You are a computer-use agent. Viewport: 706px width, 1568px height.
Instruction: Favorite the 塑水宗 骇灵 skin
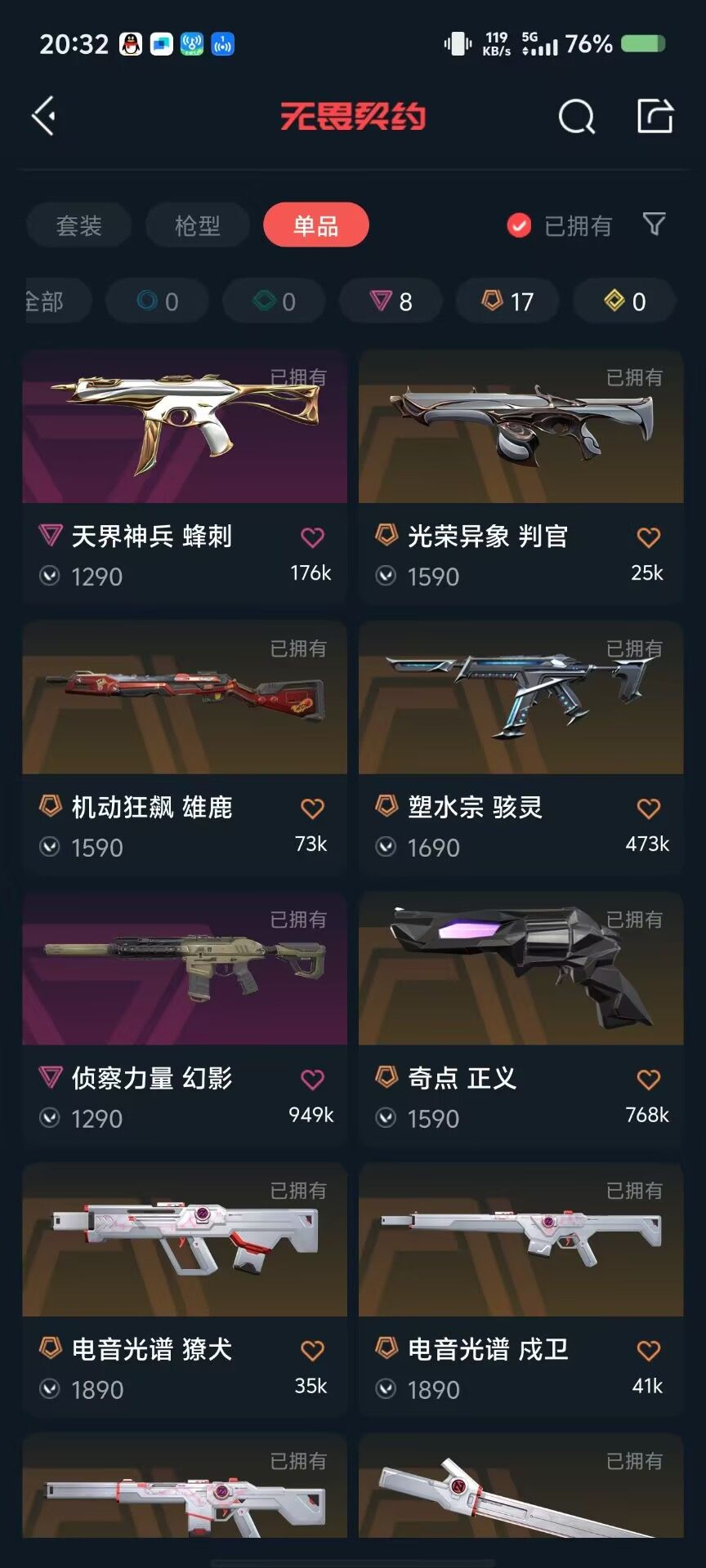[648, 808]
